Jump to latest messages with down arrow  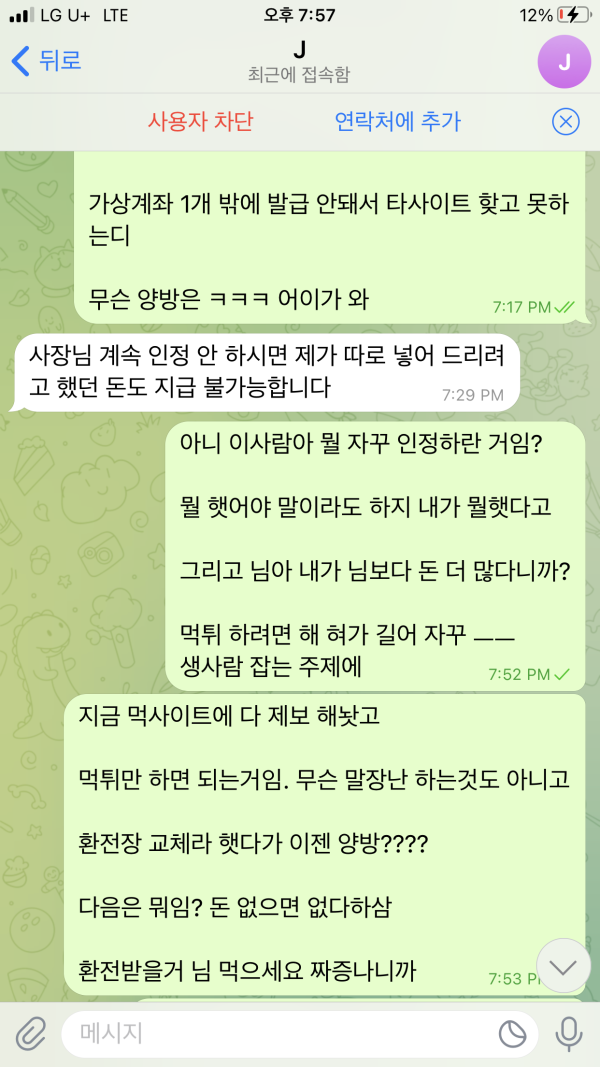click(564, 966)
